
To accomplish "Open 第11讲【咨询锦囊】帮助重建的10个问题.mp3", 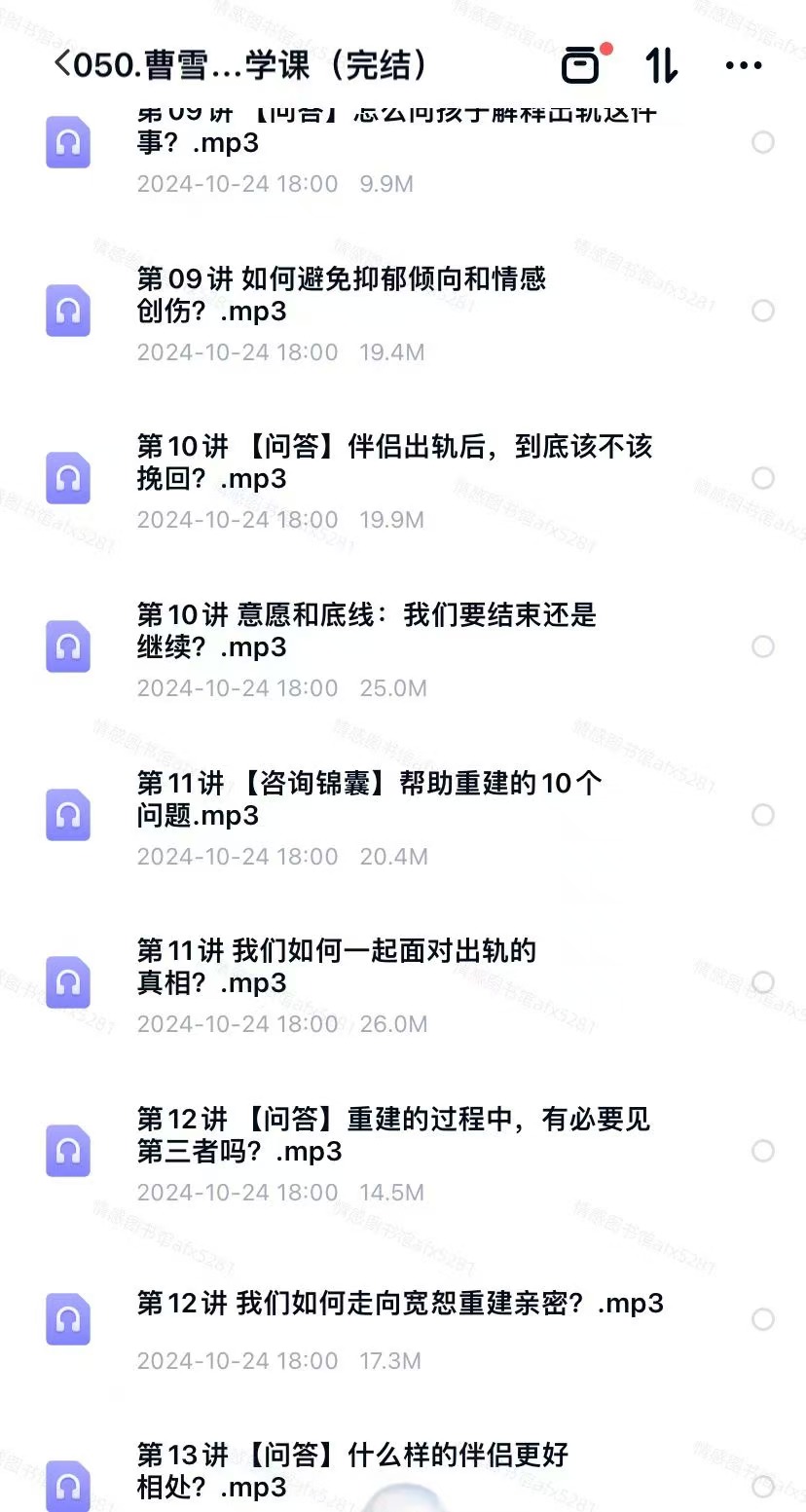I will (x=403, y=816).
